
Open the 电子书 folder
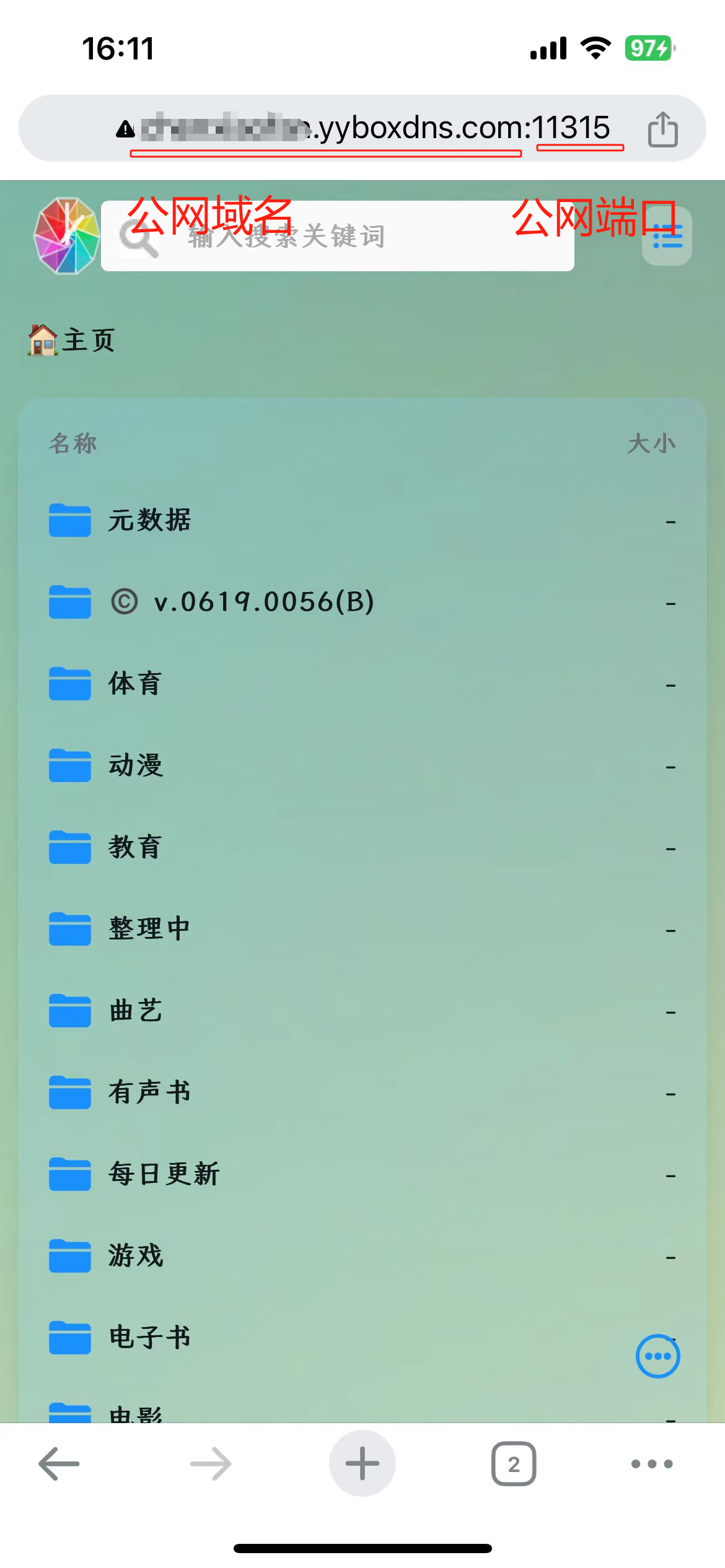pos(149,1338)
